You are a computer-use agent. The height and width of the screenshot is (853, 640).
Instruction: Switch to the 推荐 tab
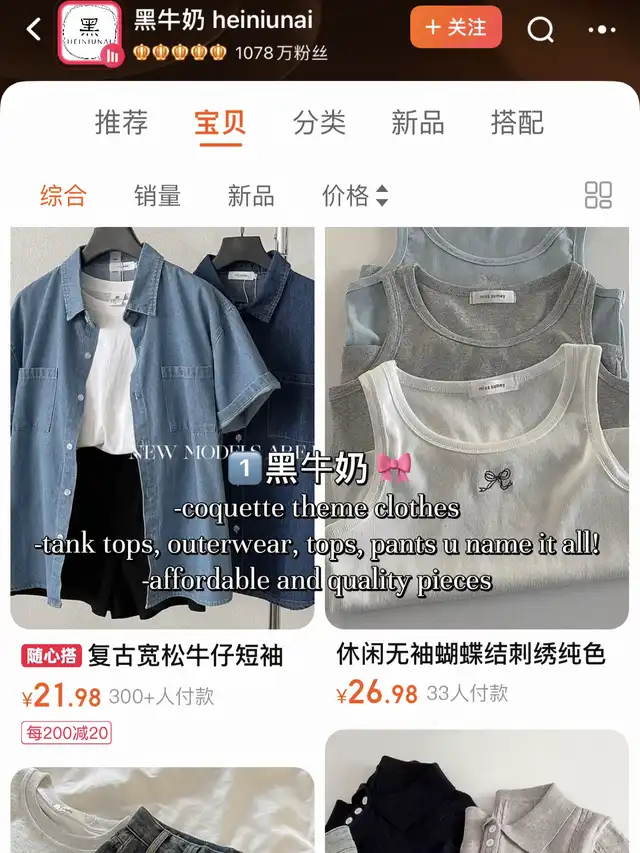[121, 123]
